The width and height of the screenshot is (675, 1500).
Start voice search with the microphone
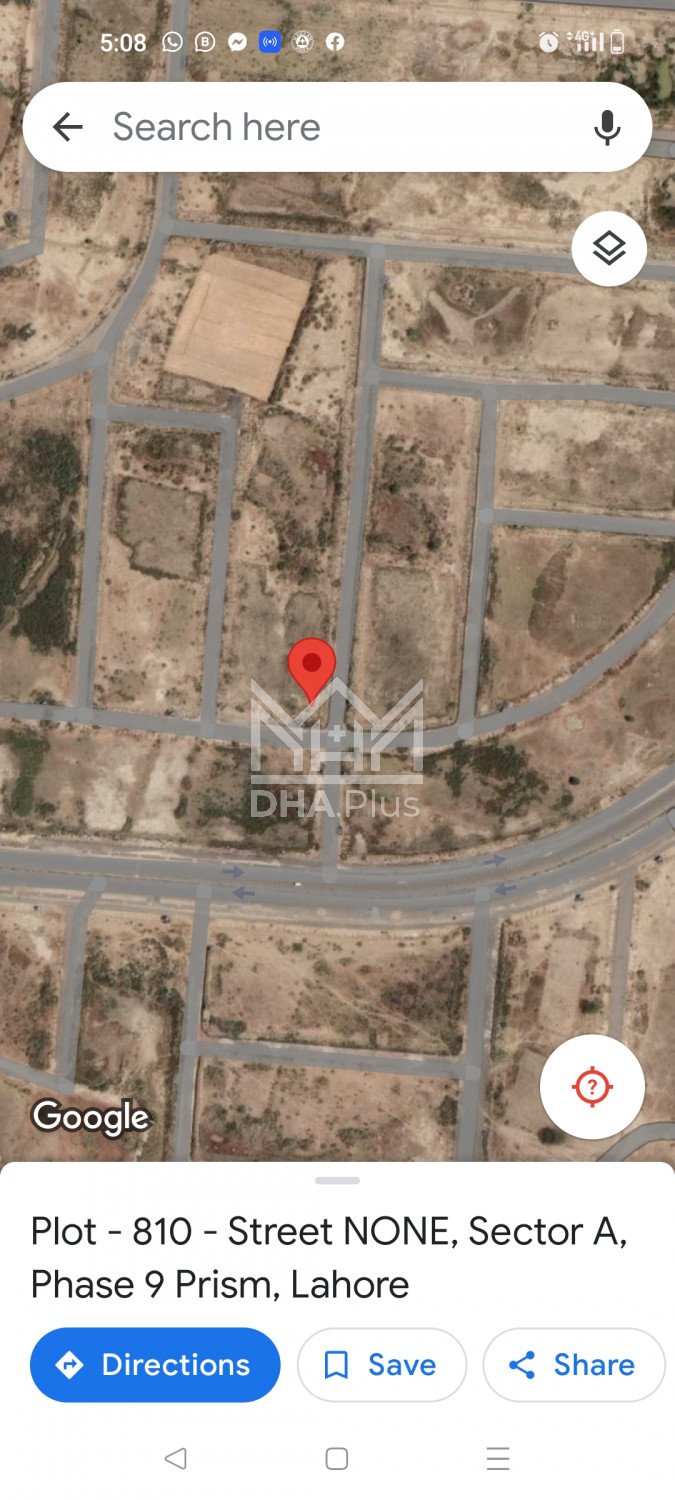[607, 127]
